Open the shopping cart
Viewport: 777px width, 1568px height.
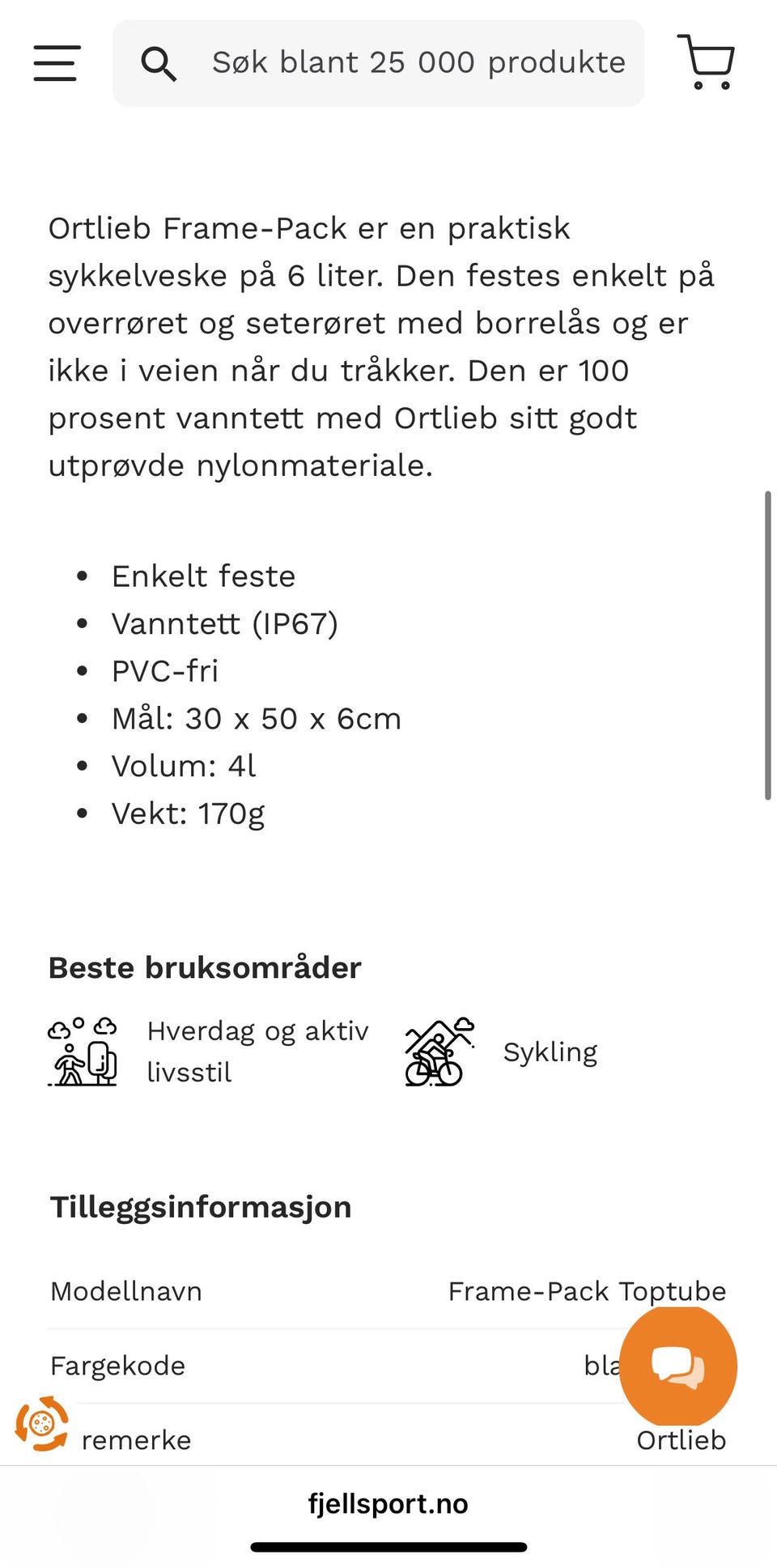pyautogui.click(x=707, y=62)
